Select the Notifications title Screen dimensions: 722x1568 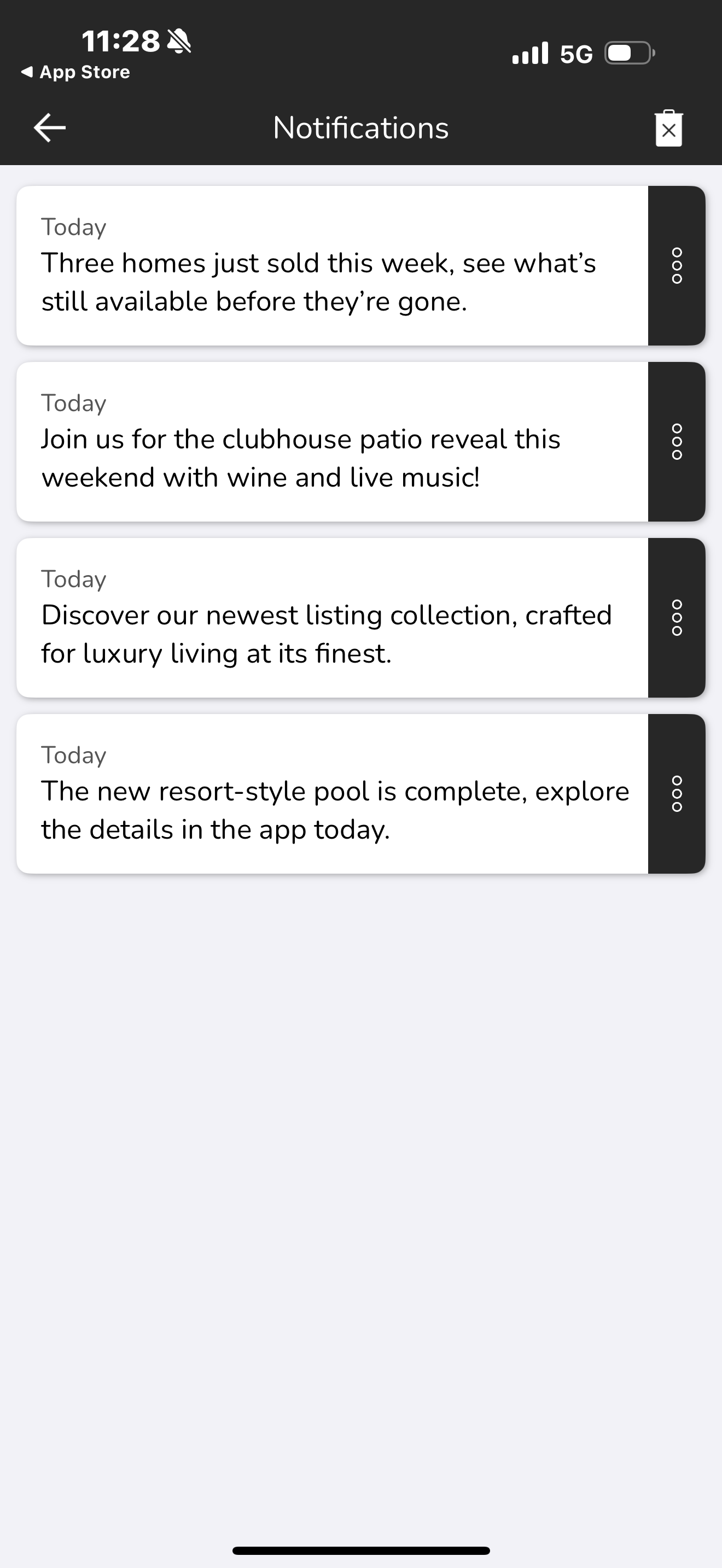click(361, 127)
